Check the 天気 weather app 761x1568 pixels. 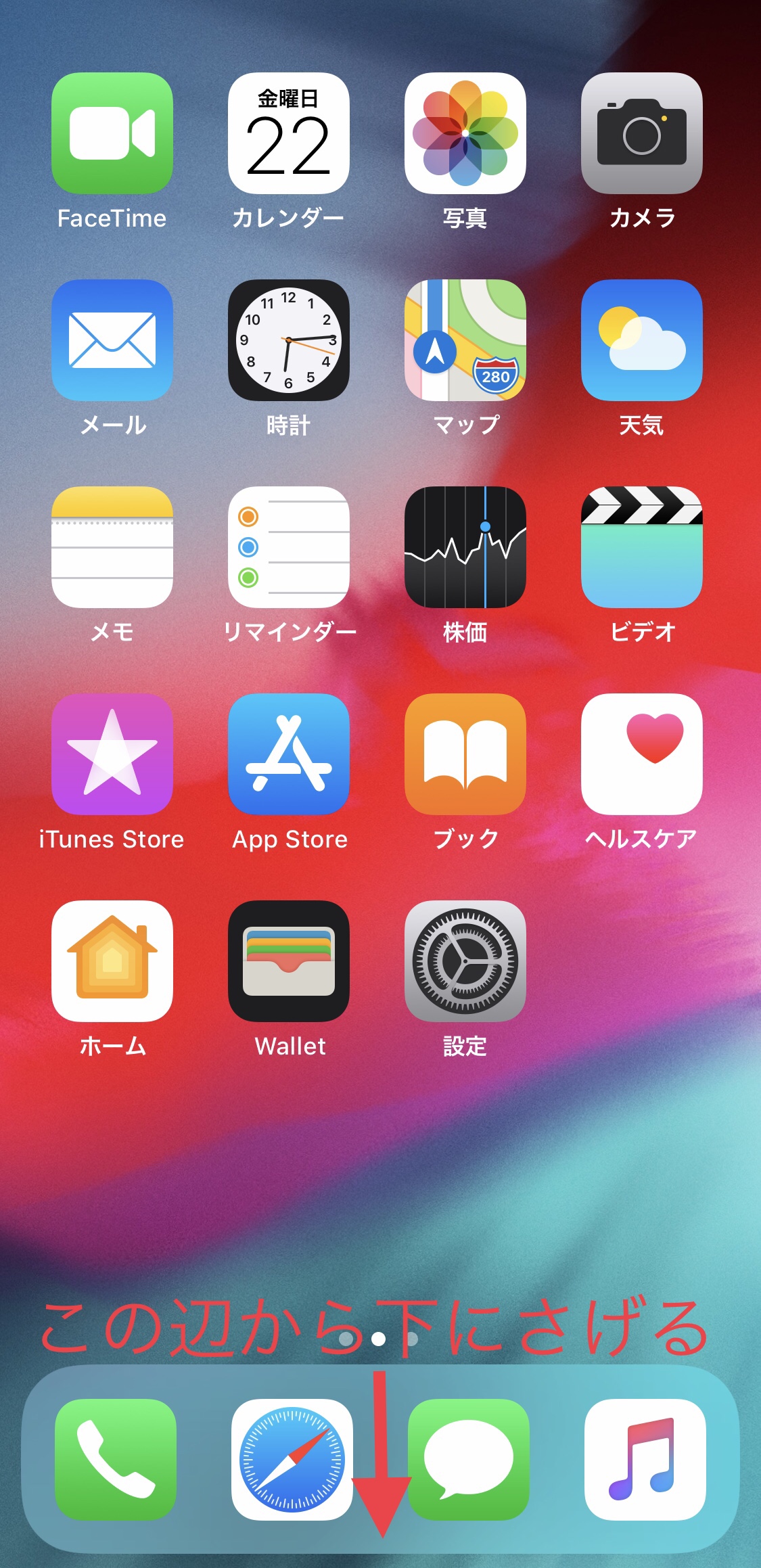[641, 340]
